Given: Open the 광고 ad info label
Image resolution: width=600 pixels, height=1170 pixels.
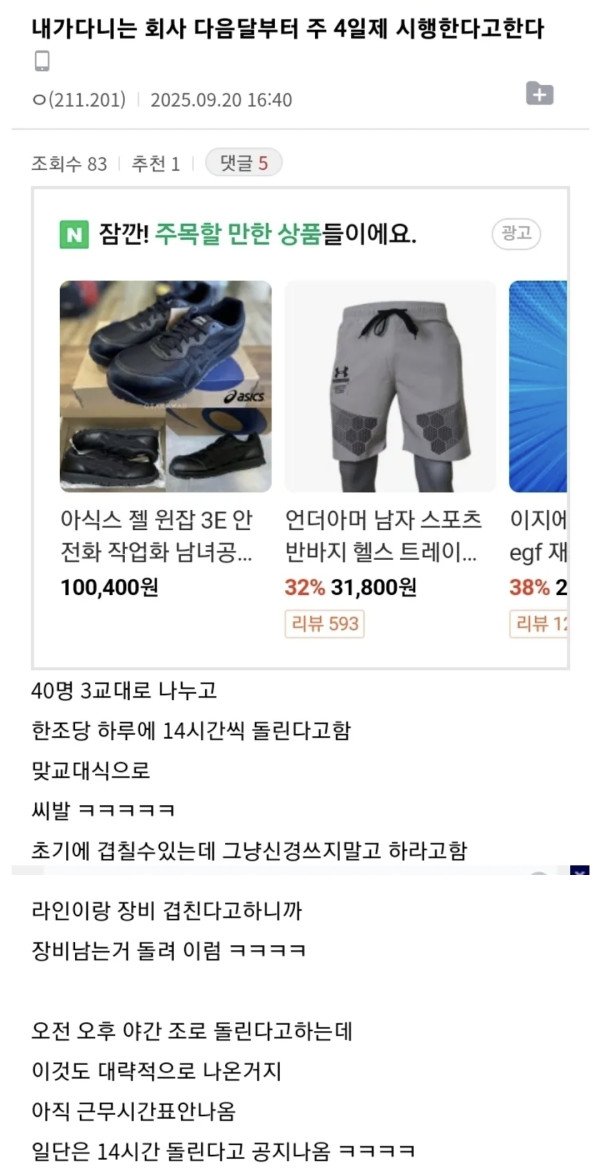Looking at the screenshot, I should 516,235.
